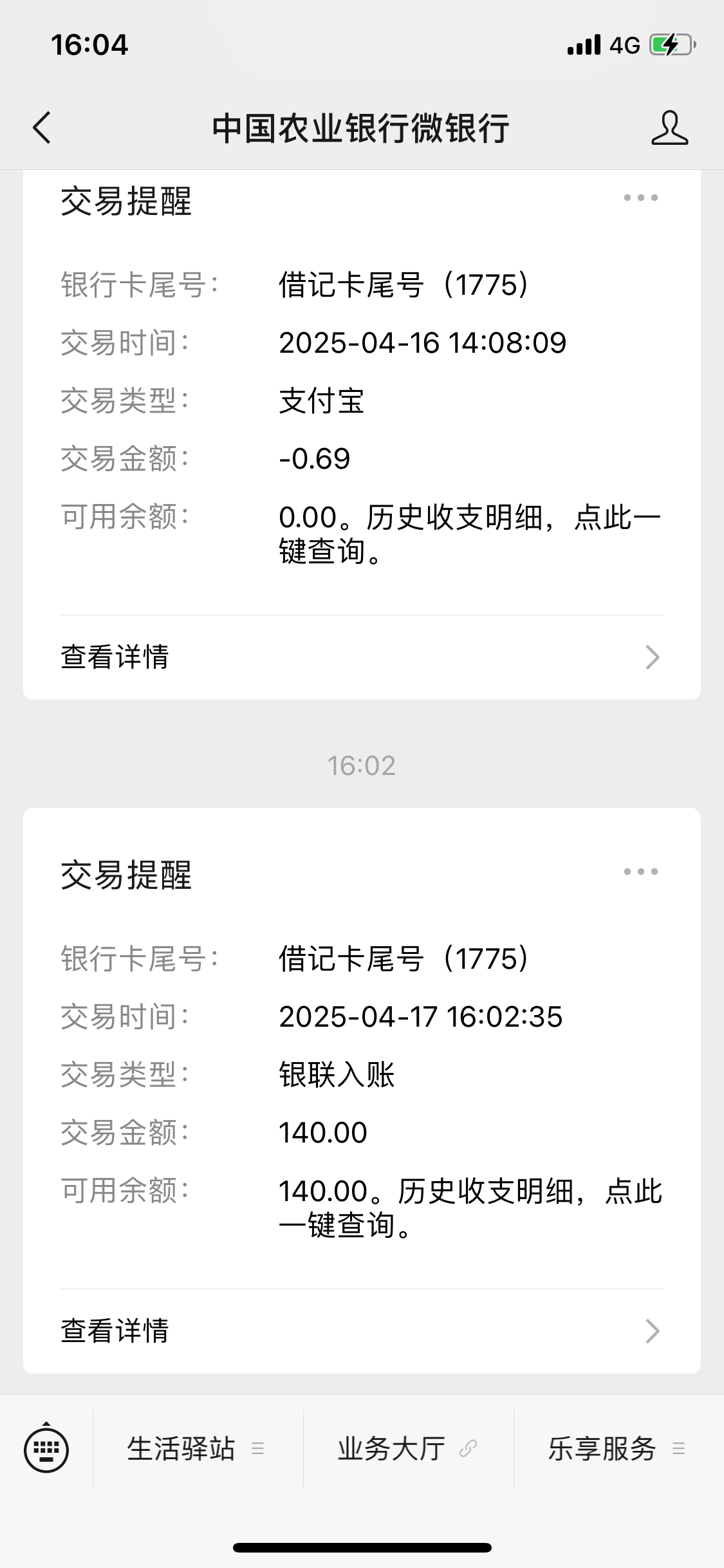Expand the 生活驿站 menu
724x1568 pixels.
[x=198, y=1449]
